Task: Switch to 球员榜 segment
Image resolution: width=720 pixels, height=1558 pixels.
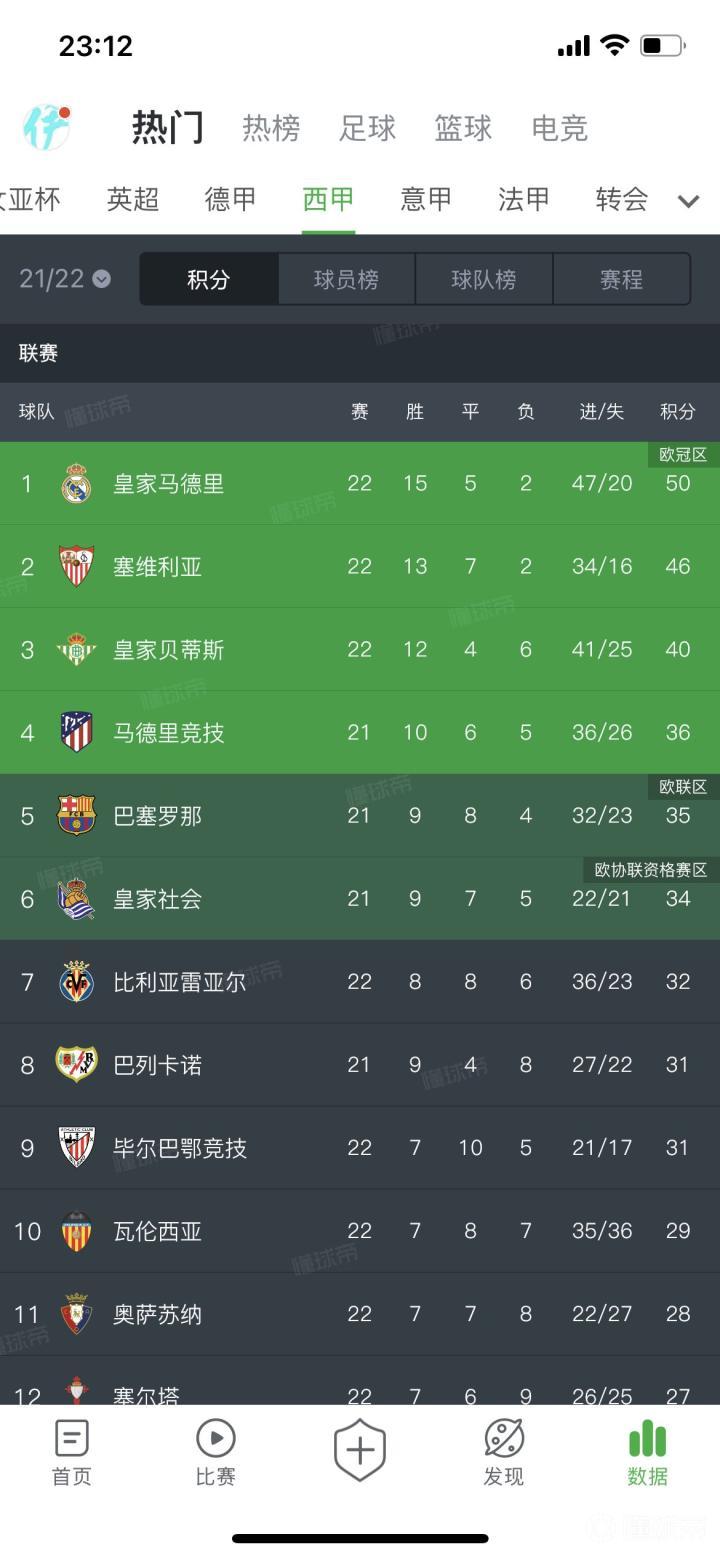Action: (346, 279)
